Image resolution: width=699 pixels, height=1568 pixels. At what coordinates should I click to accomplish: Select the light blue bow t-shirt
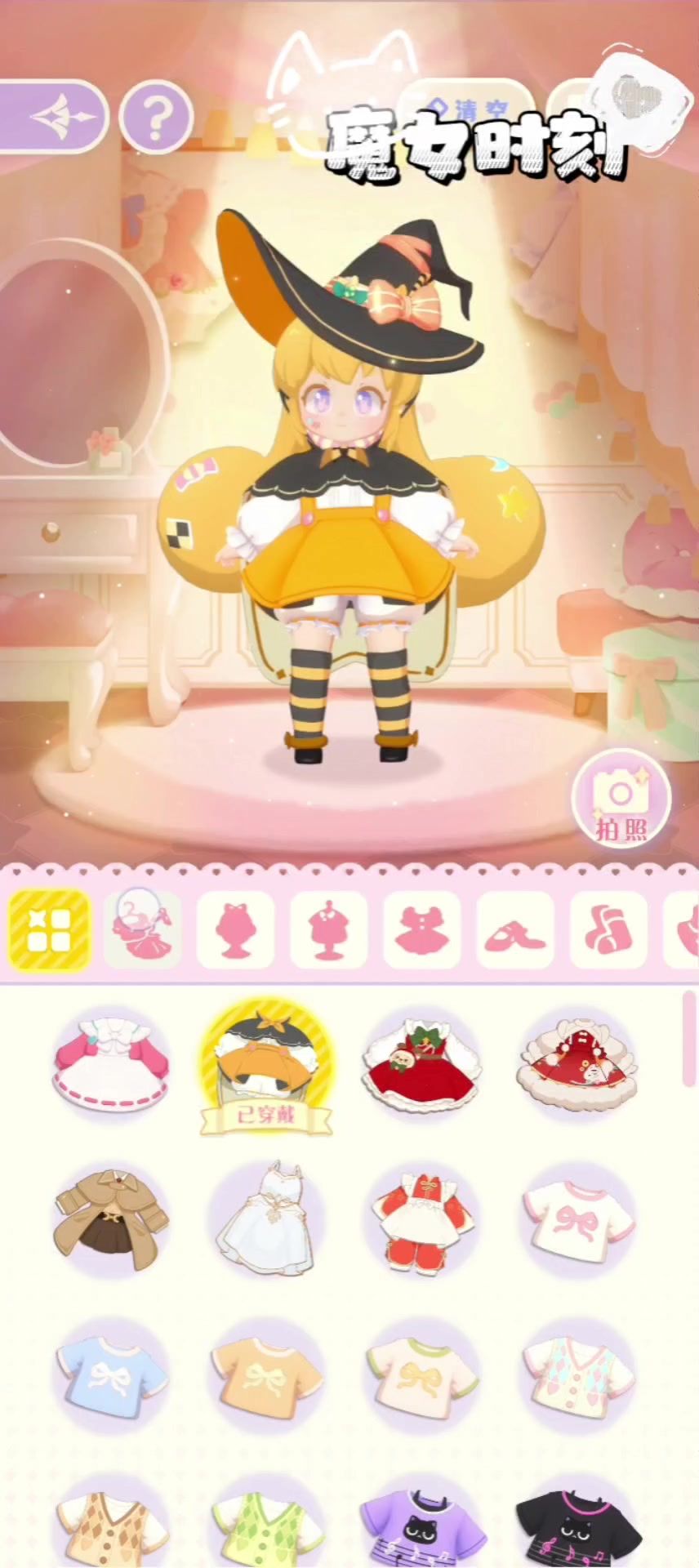(x=111, y=1374)
